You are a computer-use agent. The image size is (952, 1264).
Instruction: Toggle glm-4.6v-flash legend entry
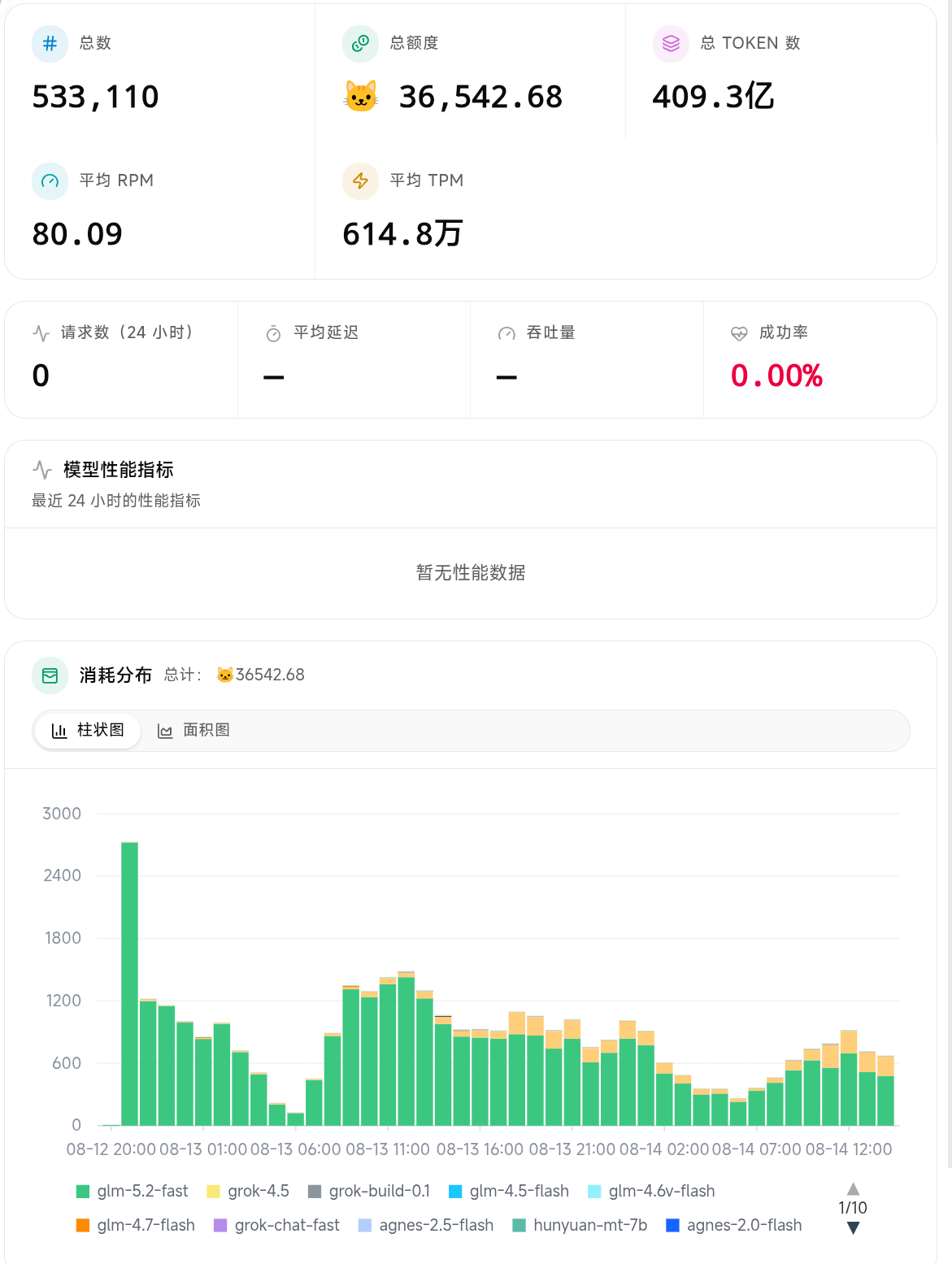coord(651,1191)
